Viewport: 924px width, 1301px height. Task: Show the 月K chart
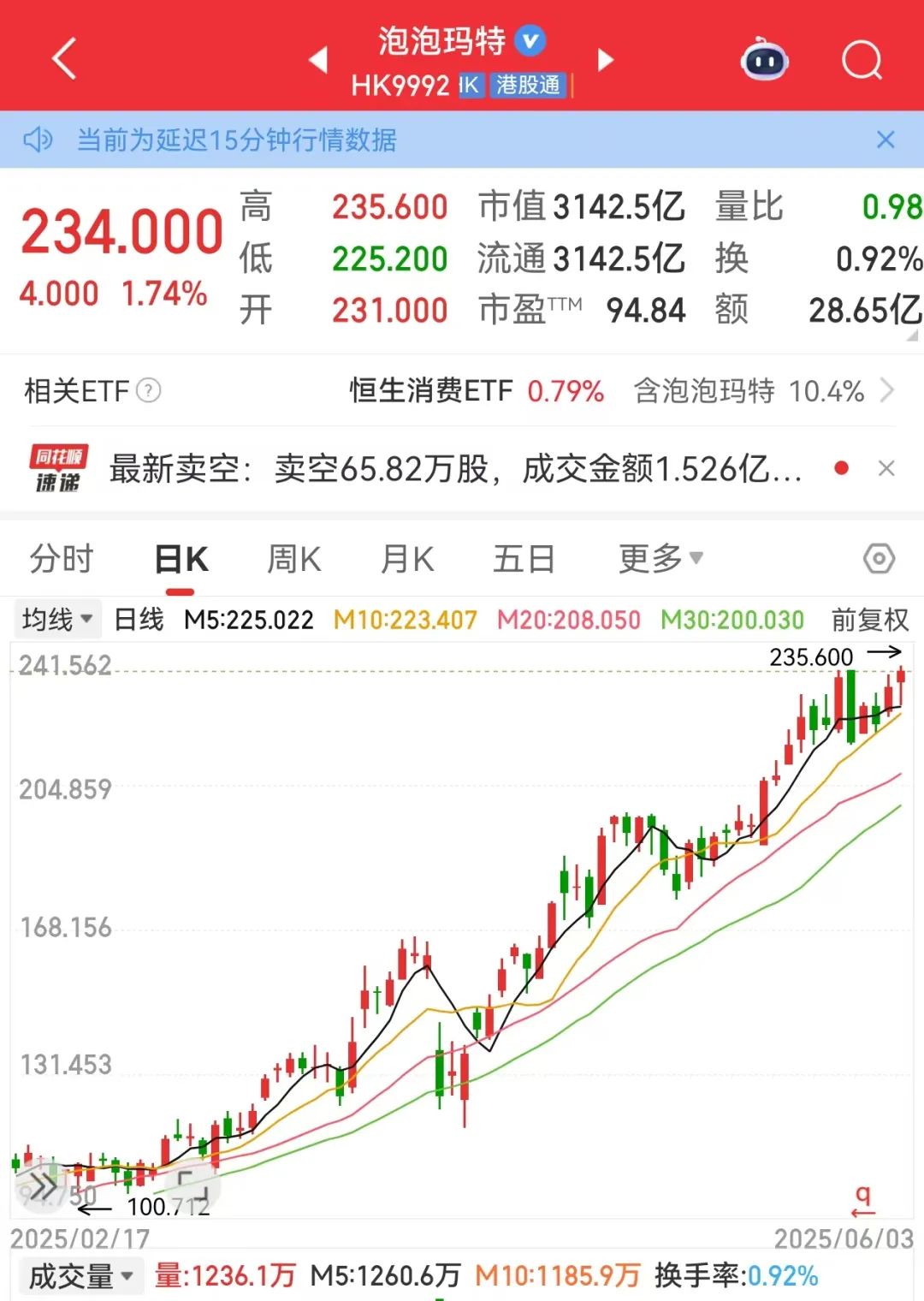point(407,559)
